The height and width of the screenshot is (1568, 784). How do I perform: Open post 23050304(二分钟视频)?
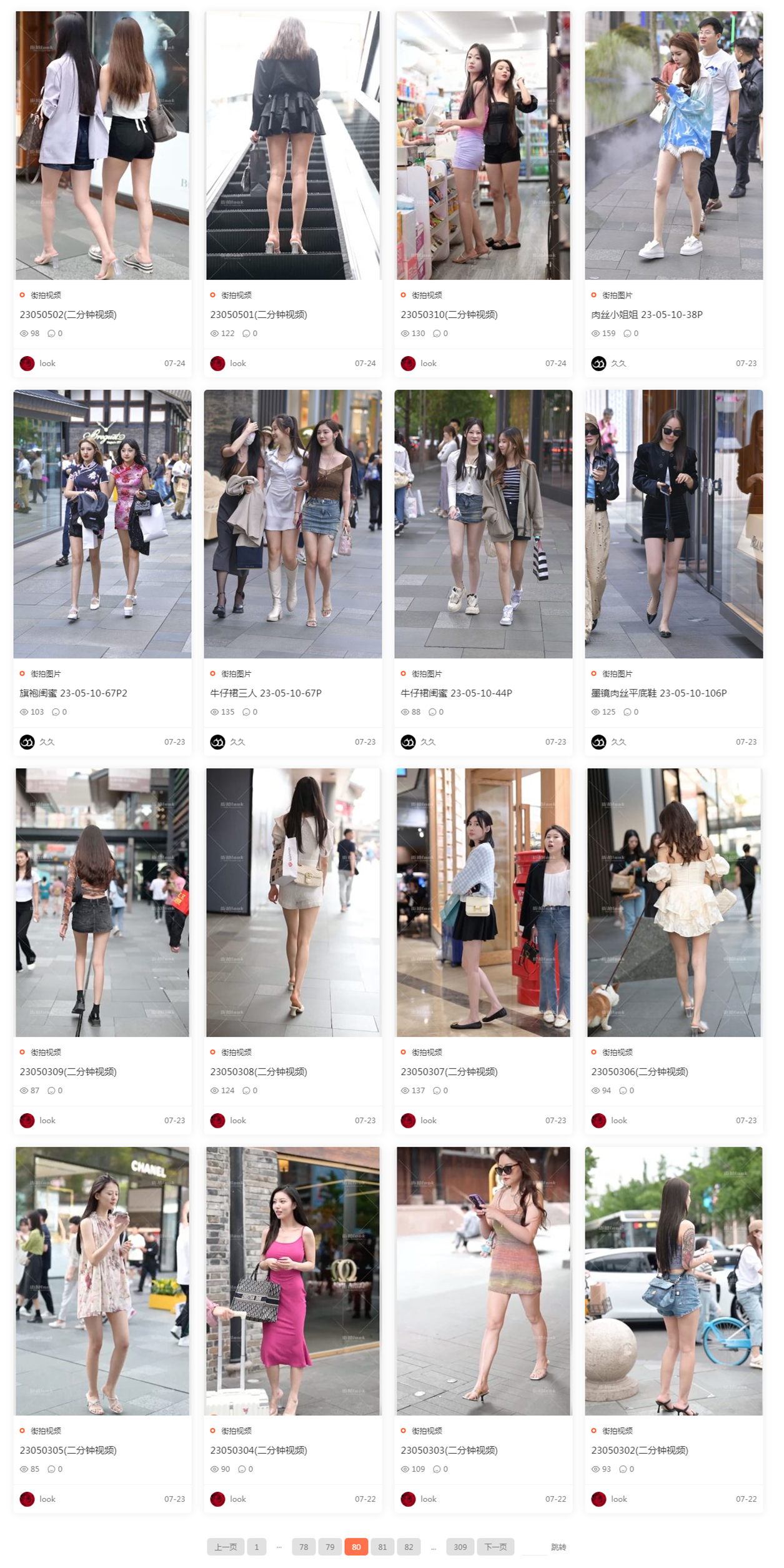pos(259,1451)
